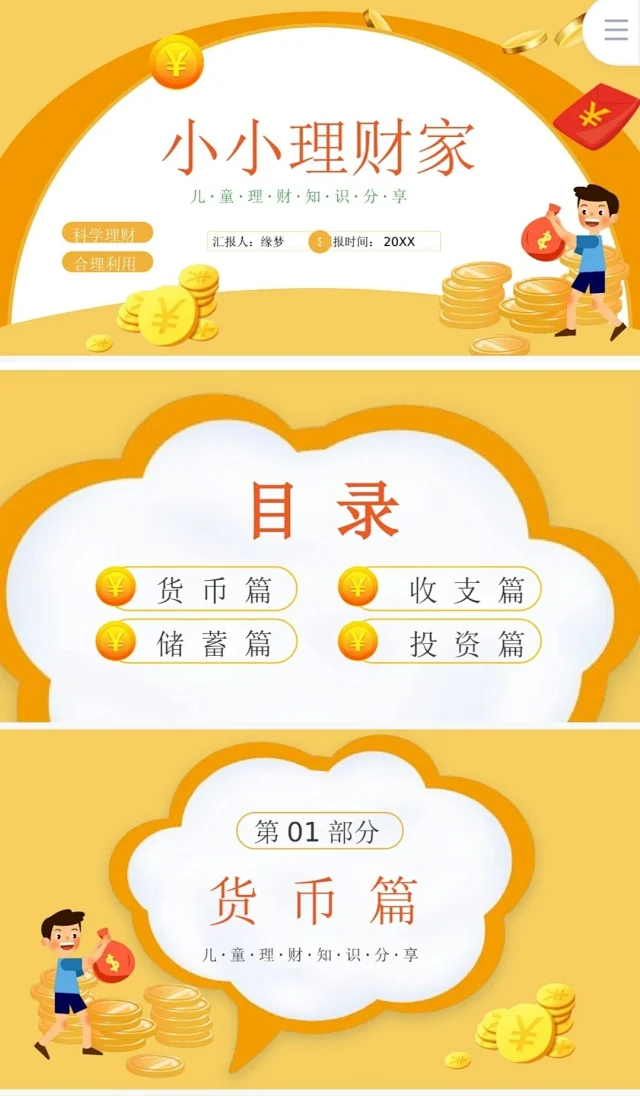This screenshot has width=640, height=1096.
Task: View the 目录 slide image
Action: [x=320, y=545]
